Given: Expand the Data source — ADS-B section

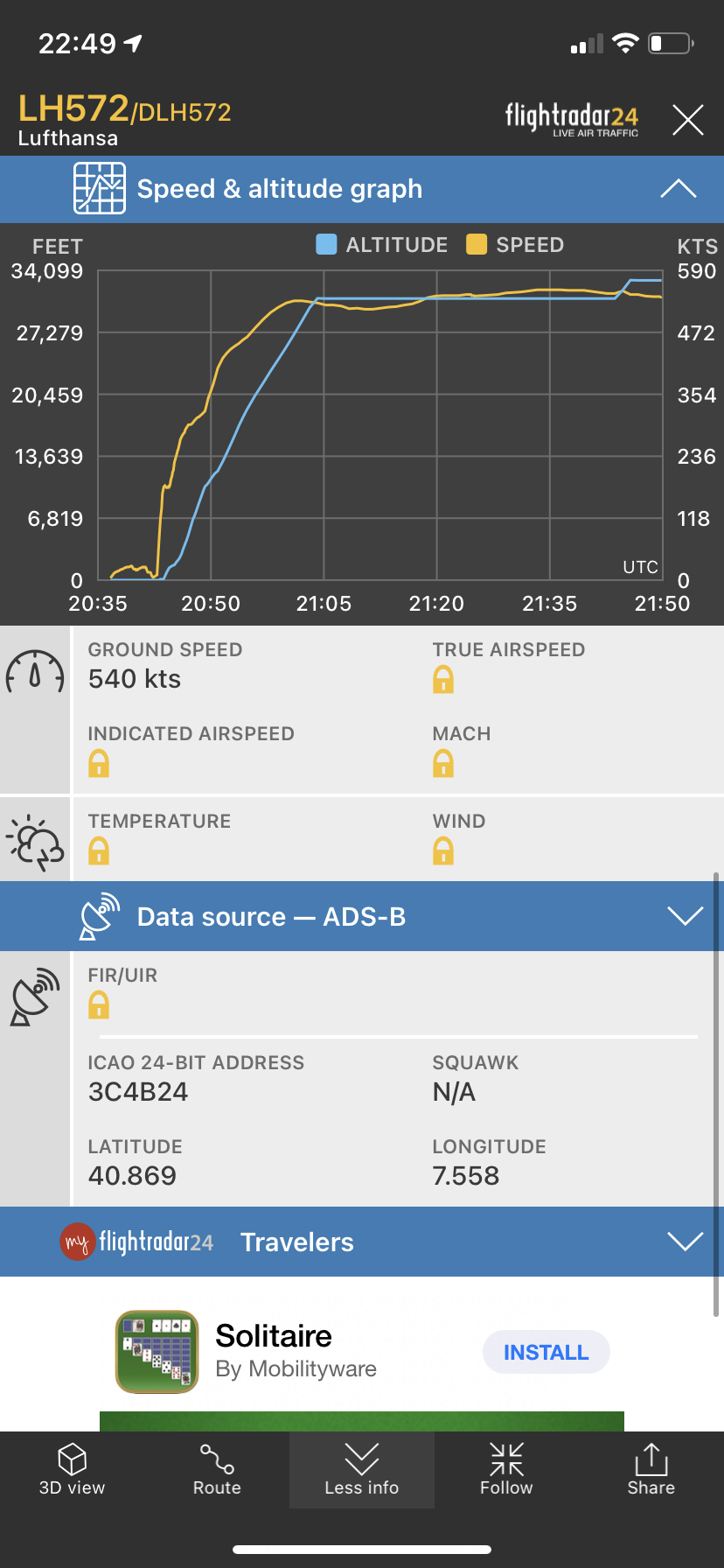Looking at the screenshot, I should (x=685, y=916).
